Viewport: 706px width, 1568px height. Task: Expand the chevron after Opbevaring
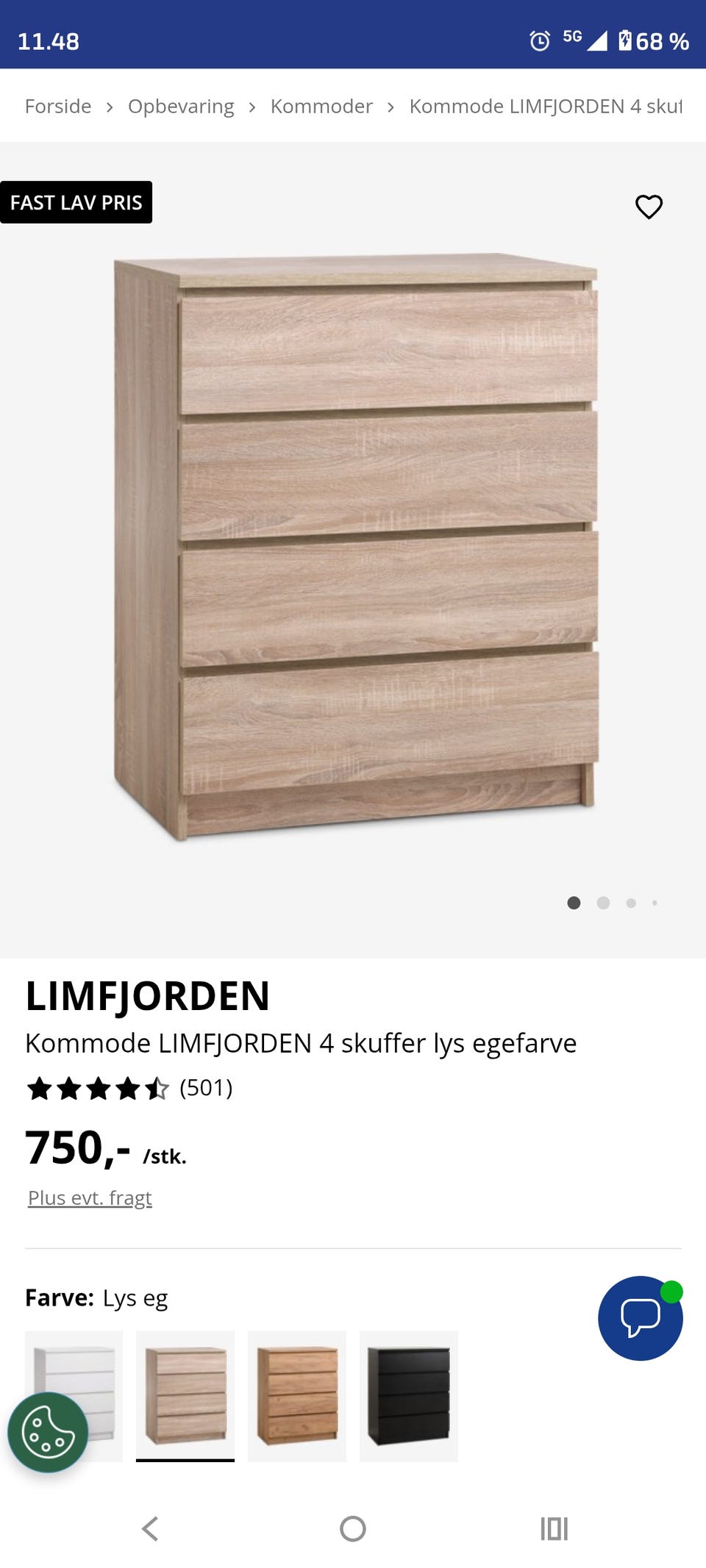coord(252,106)
